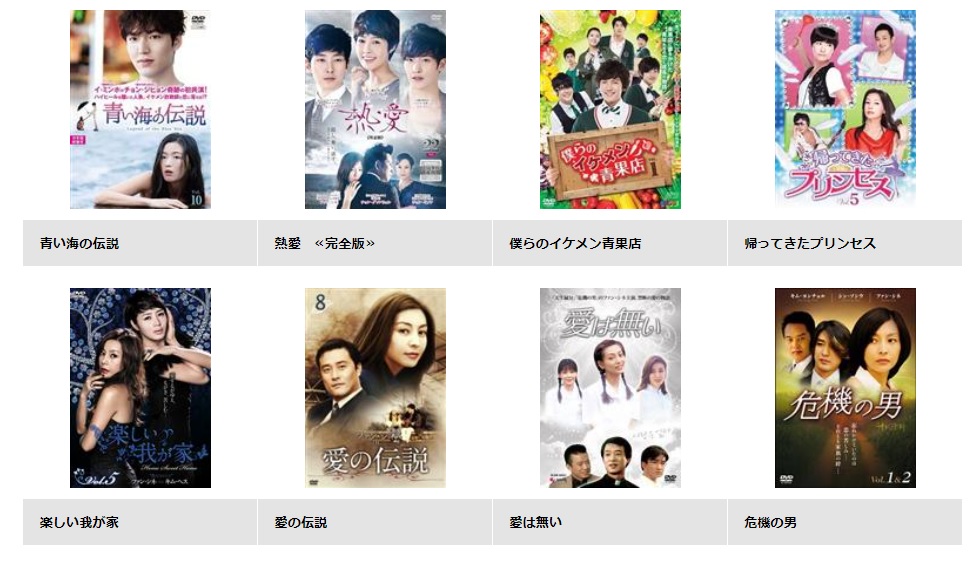This screenshot has width=979, height=563.
Task: Open the 危機の男 title link
Action: click(x=770, y=522)
